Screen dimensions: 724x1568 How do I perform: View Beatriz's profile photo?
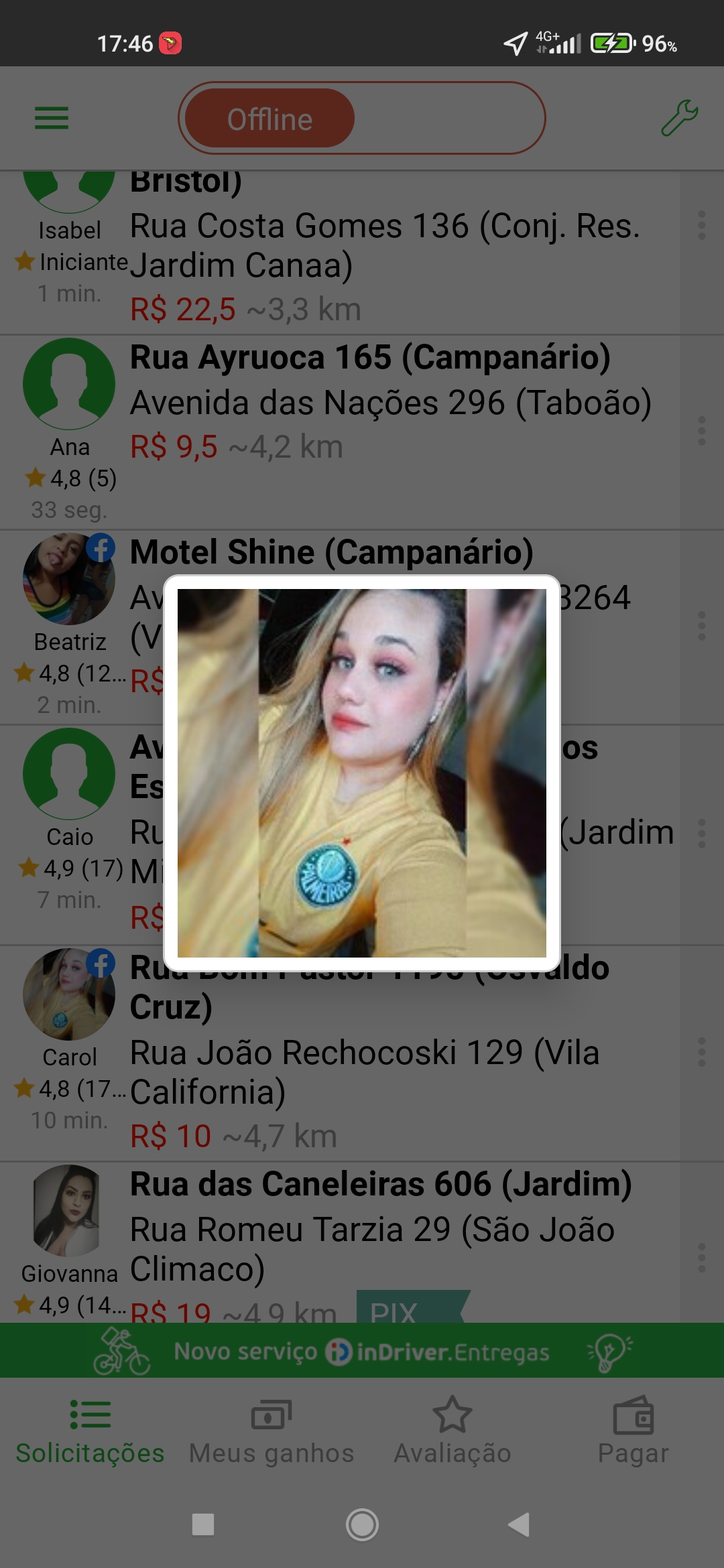pos(69,579)
